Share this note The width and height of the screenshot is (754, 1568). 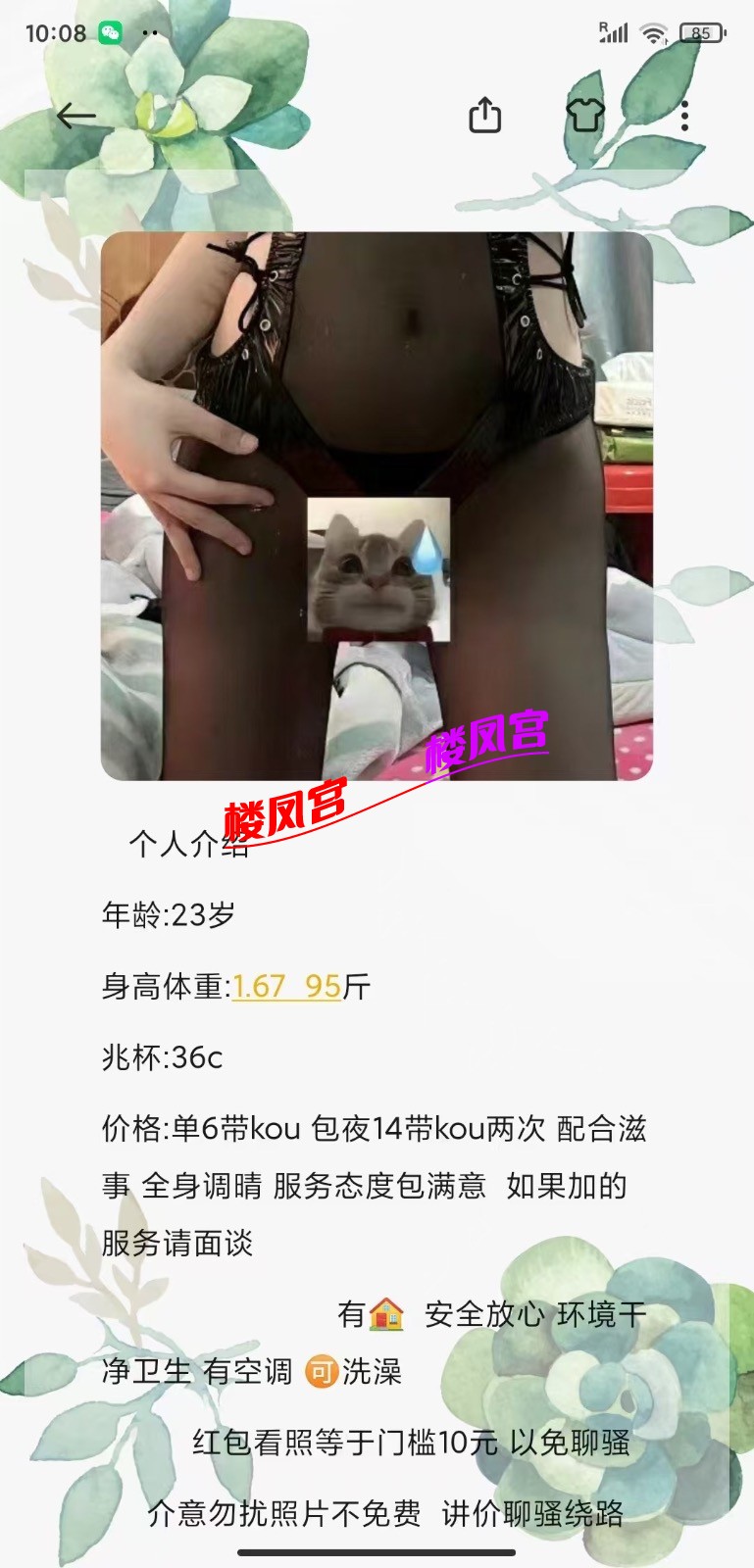pyautogui.click(x=484, y=116)
